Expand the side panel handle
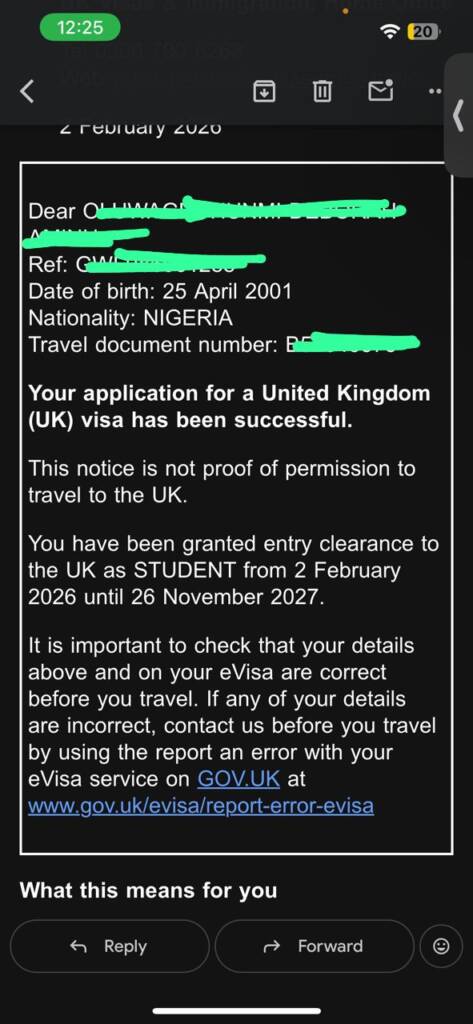The height and width of the screenshot is (1024, 473). click(459, 116)
